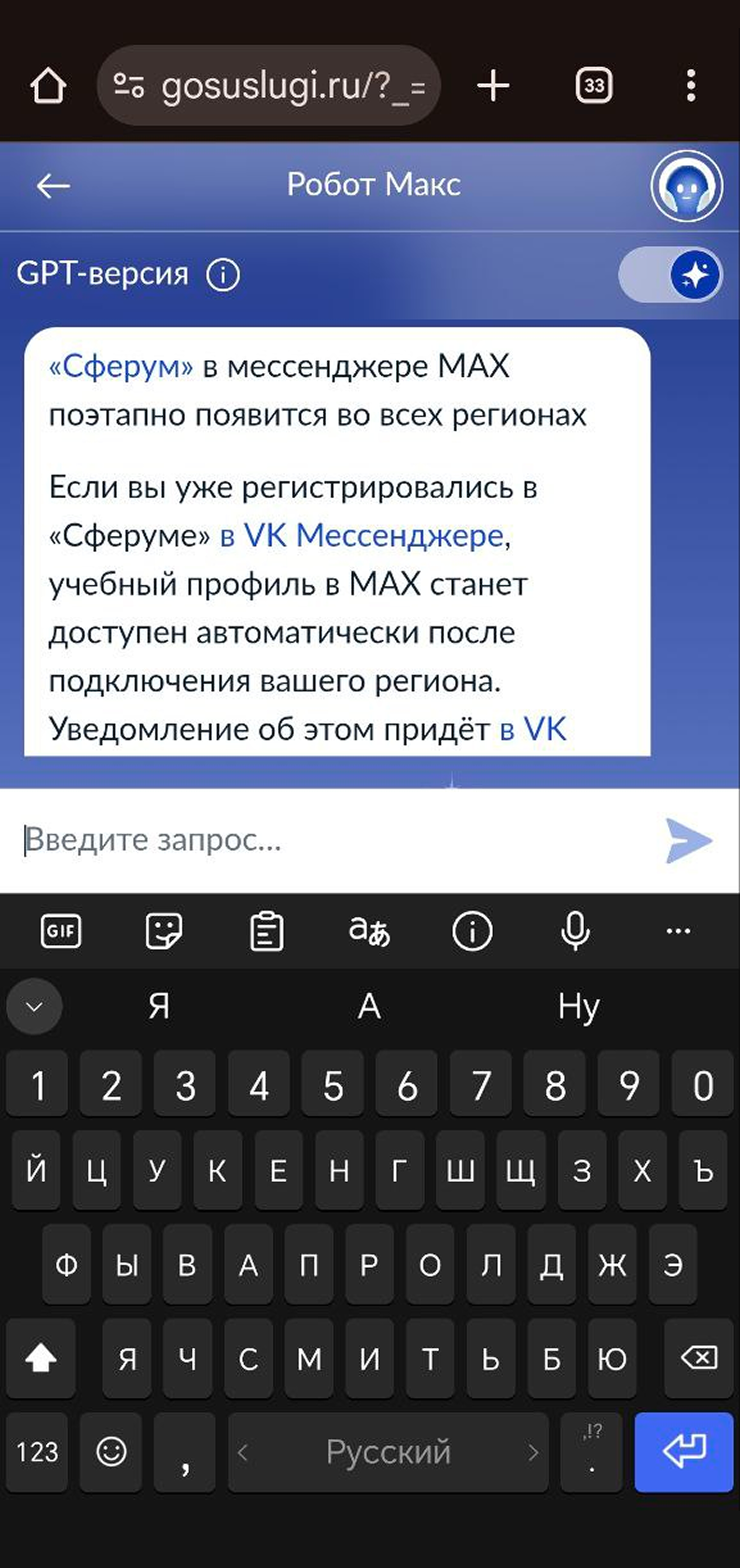The width and height of the screenshot is (740, 1568).
Task: Select the «Ну» word suggestion
Action: click(x=578, y=1006)
